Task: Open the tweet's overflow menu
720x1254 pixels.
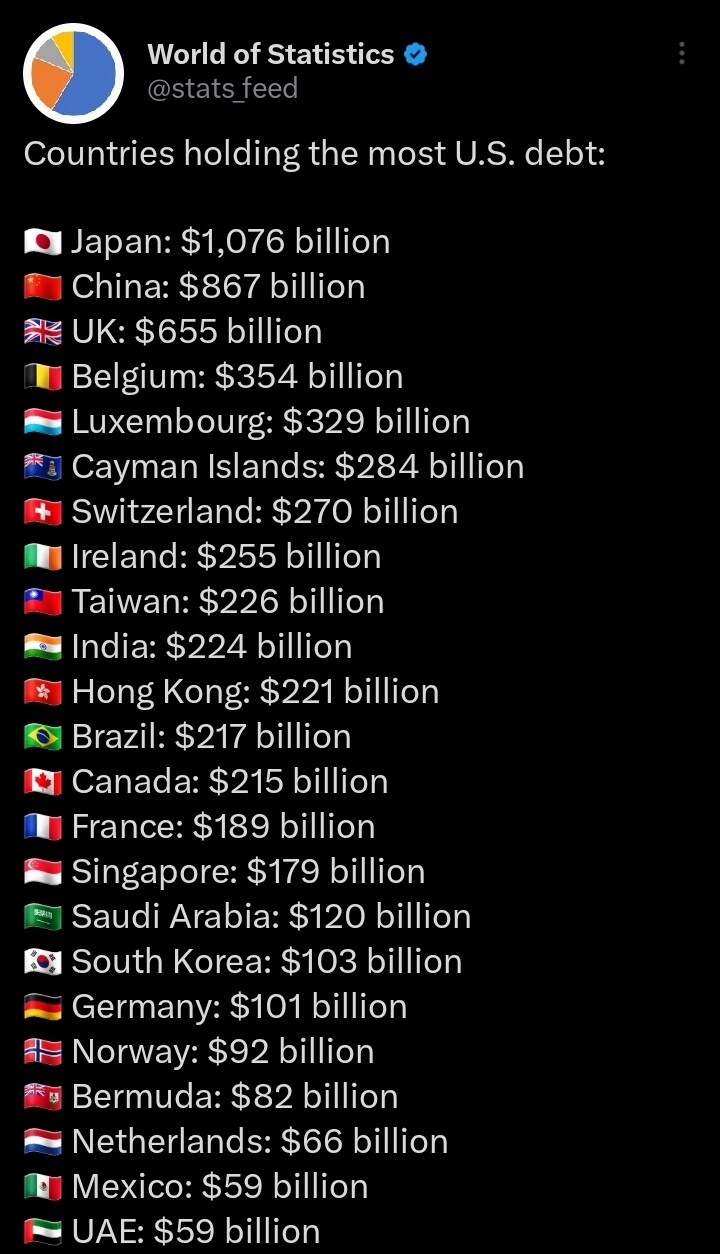Action: pos(682,54)
